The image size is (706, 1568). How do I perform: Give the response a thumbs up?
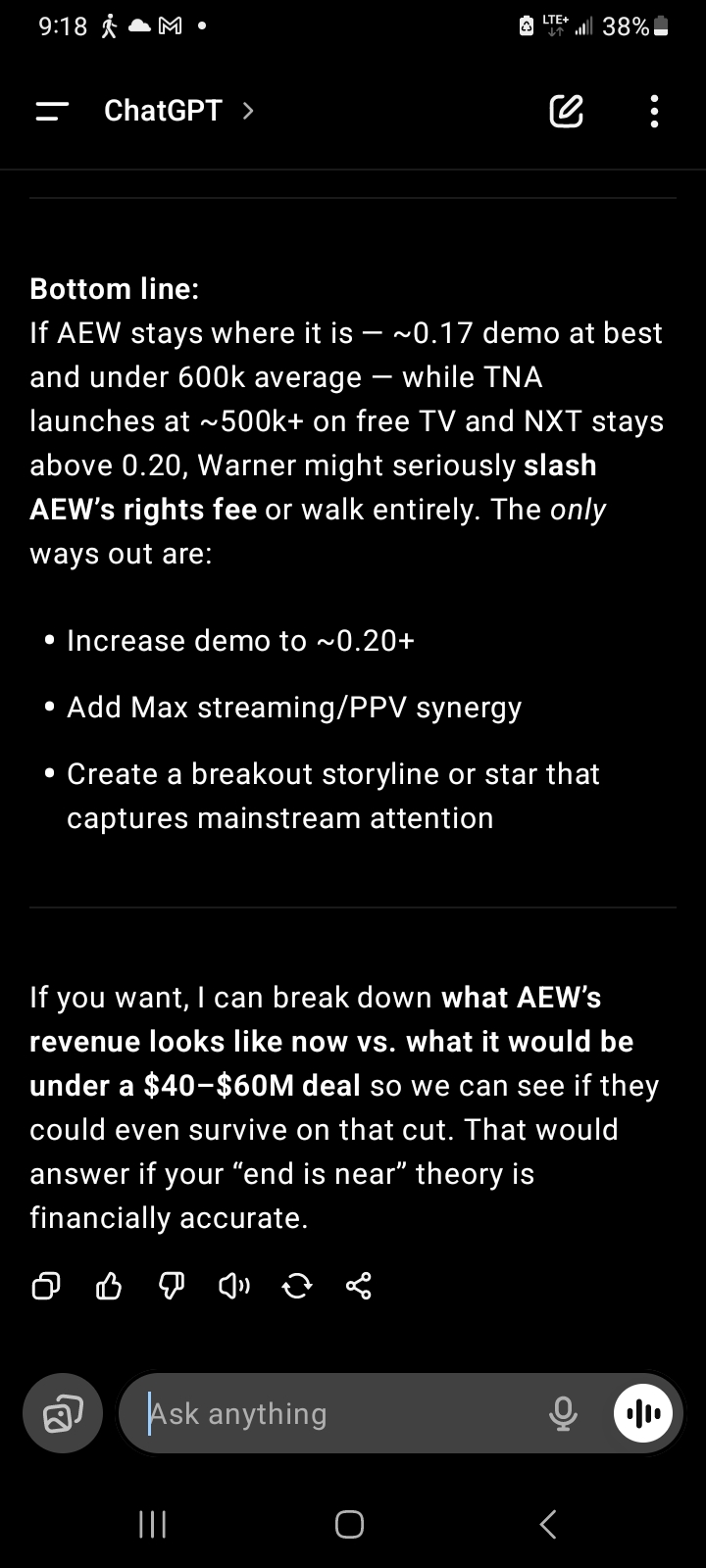(x=108, y=1286)
